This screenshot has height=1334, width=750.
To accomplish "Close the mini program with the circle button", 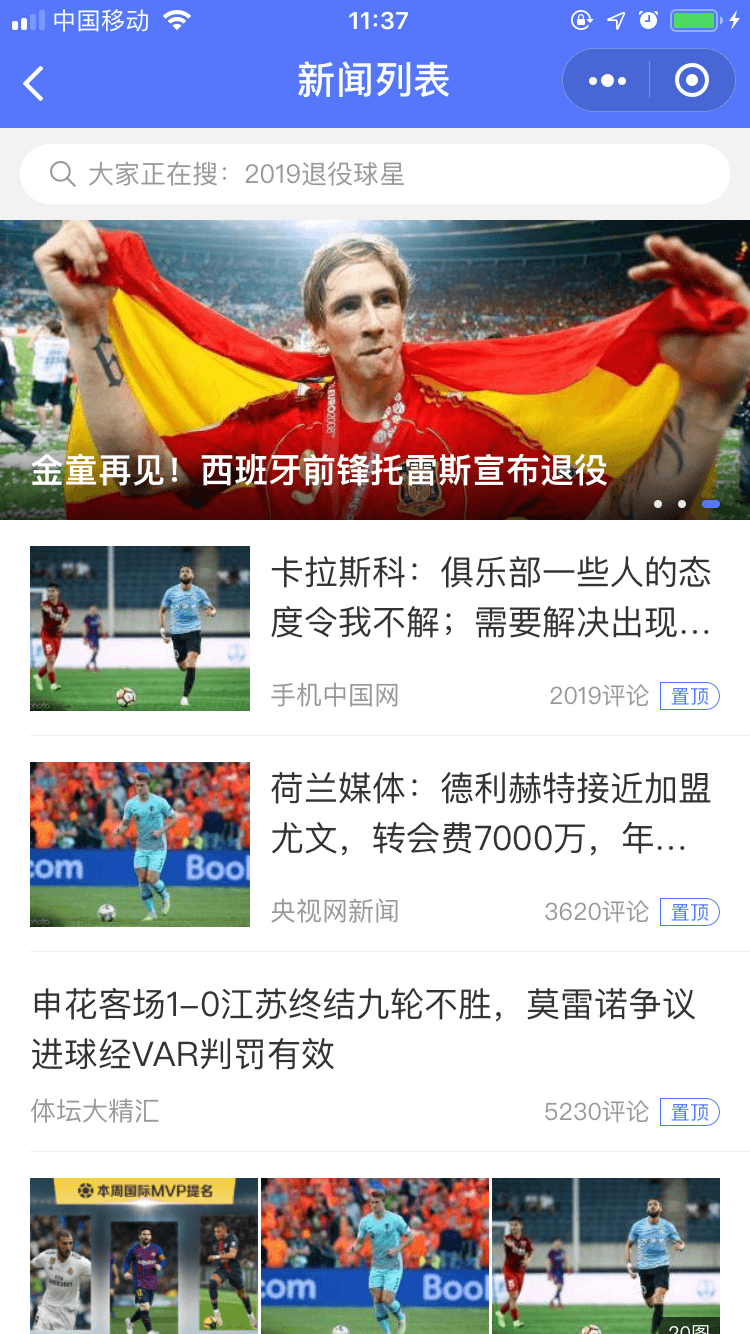I will (692, 81).
